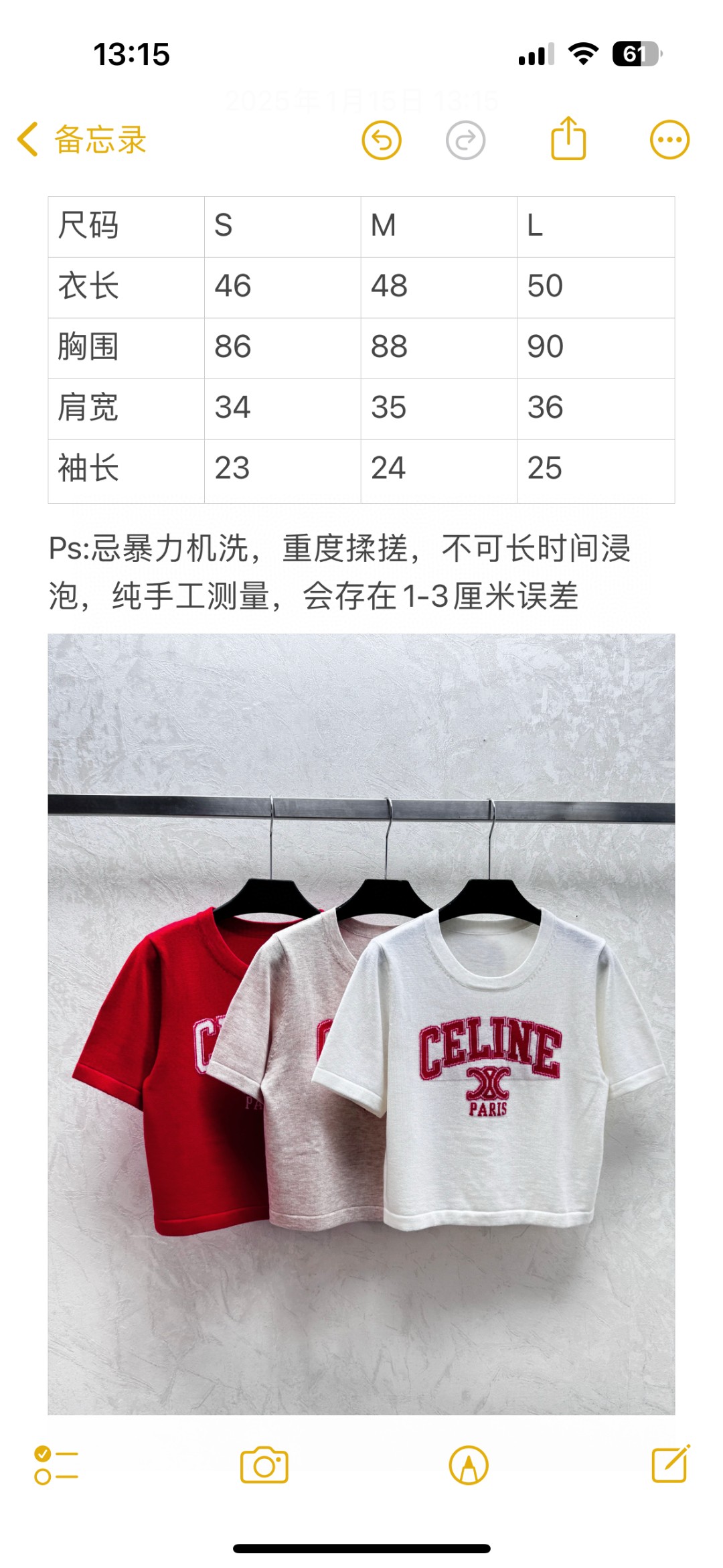Compose a new note
Image resolution: width=723 pixels, height=1568 pixels.
[671, 1464]
